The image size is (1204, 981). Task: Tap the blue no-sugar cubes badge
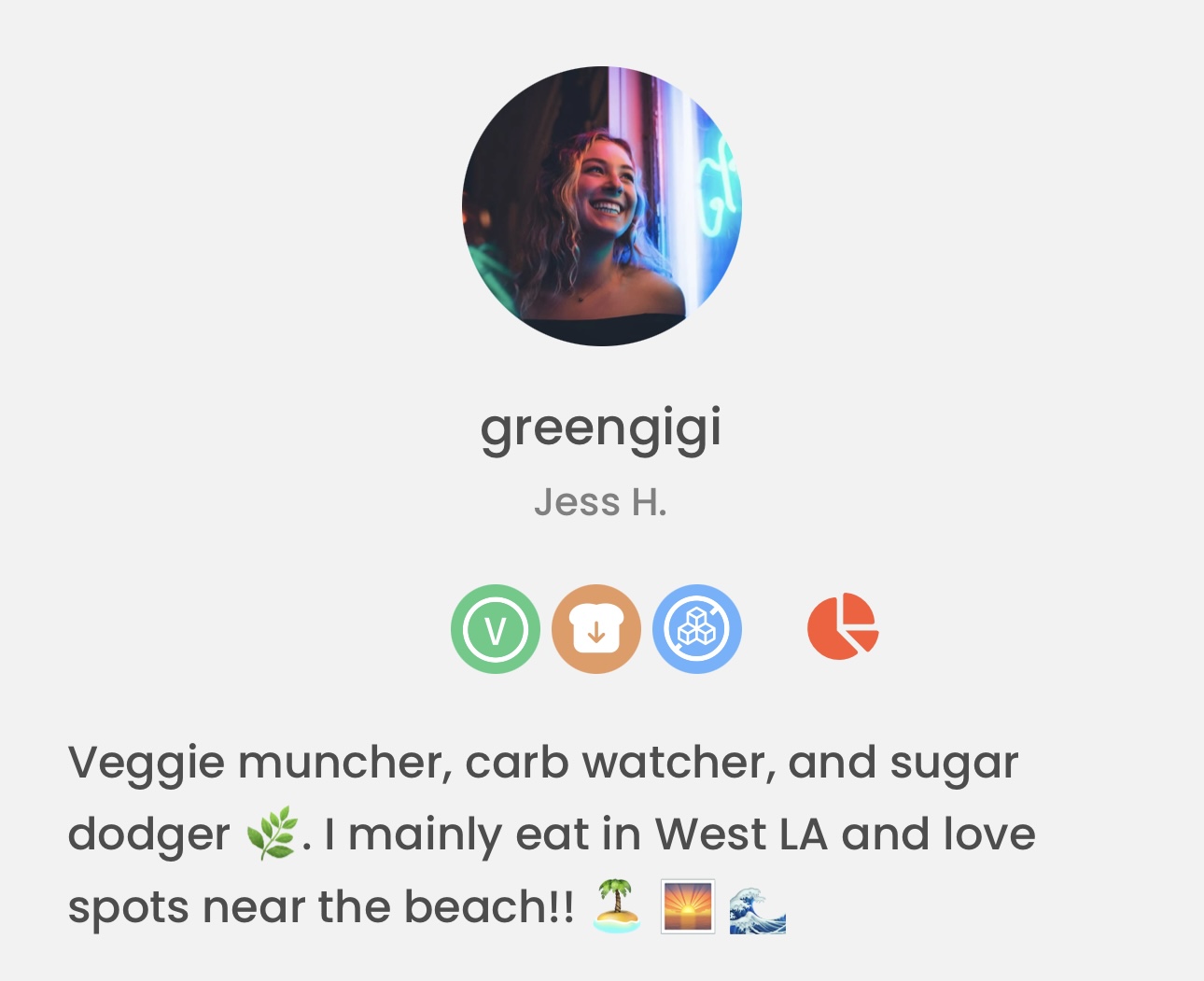tap(697, 629)
